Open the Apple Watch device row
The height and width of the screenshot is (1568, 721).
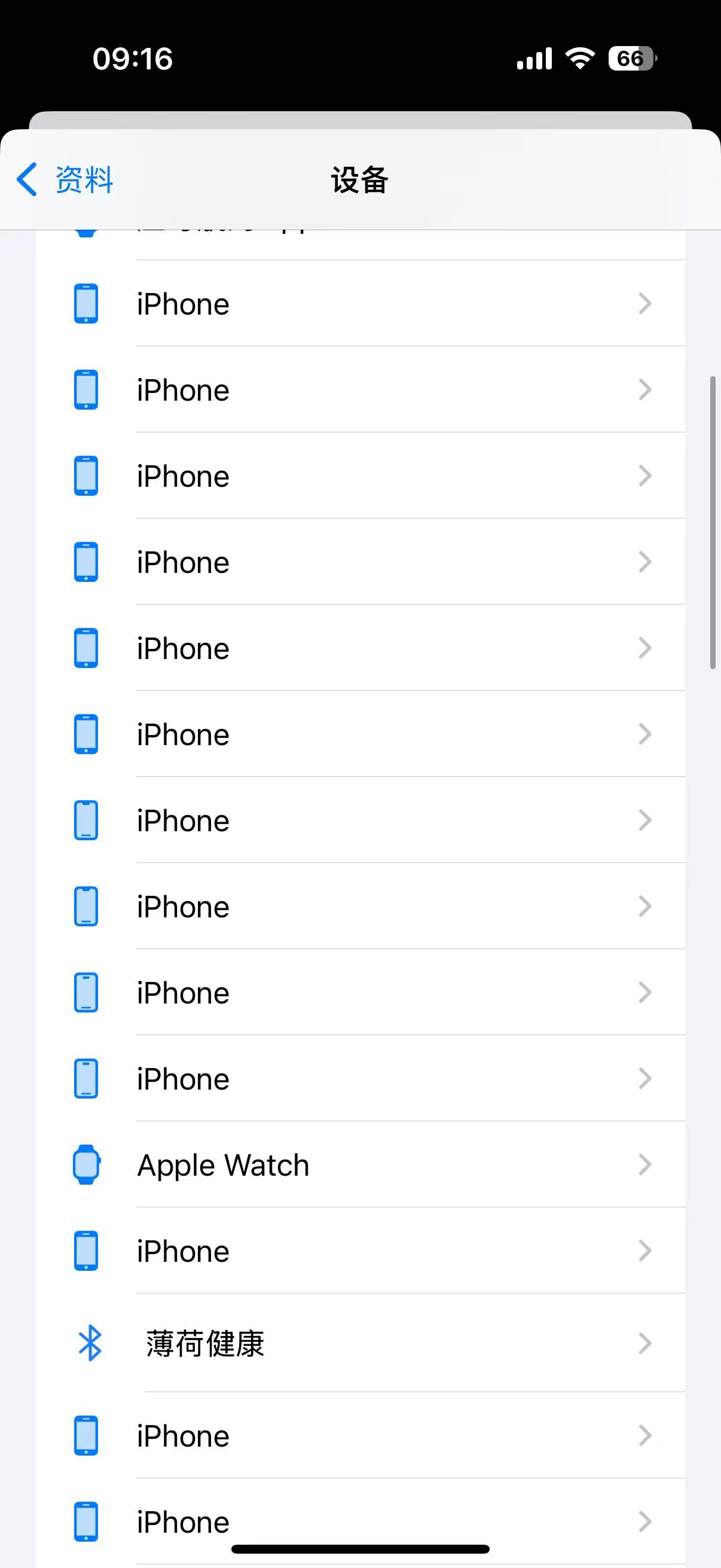tap(360, 1165)
